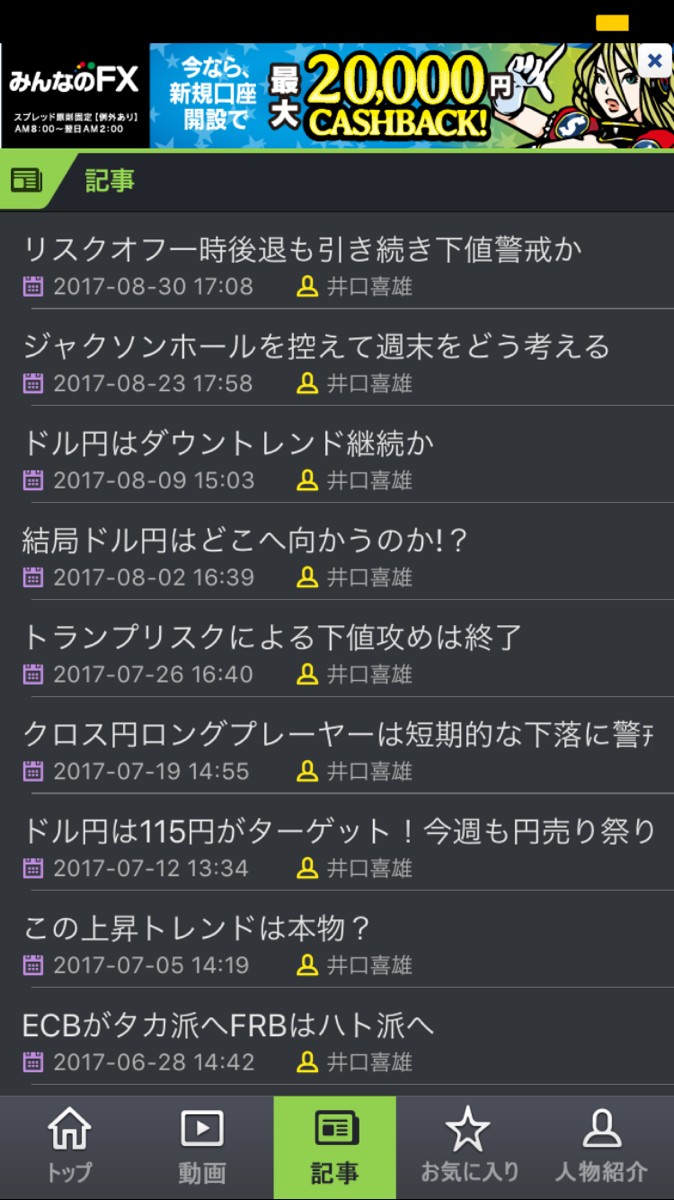
Task: Open ドル円は115円がターゲット article
Action: [x=338, y=831]
